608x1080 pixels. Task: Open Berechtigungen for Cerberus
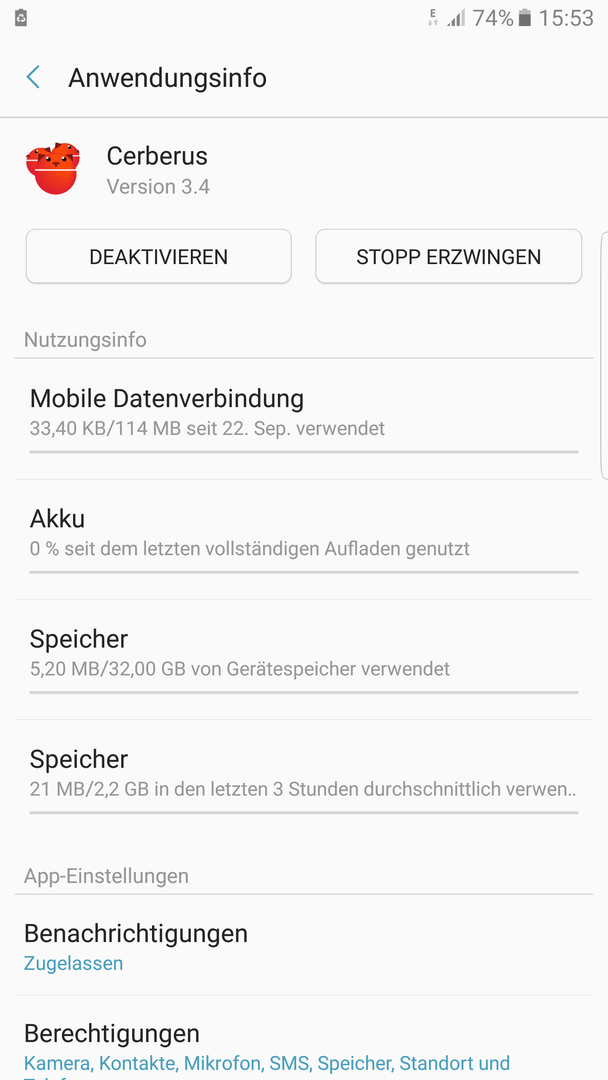304,1038
